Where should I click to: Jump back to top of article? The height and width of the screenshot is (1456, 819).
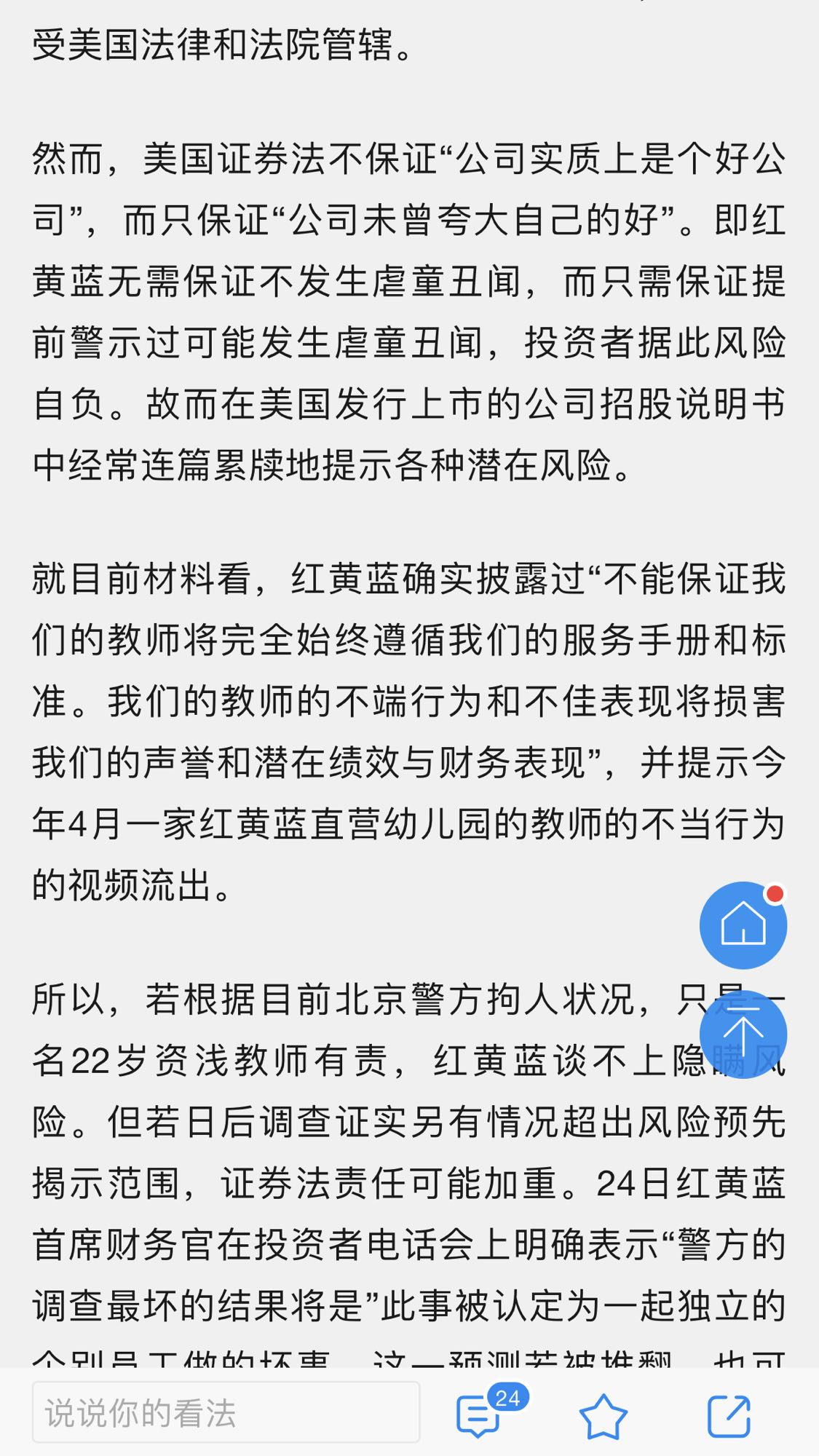[743, 1034]
